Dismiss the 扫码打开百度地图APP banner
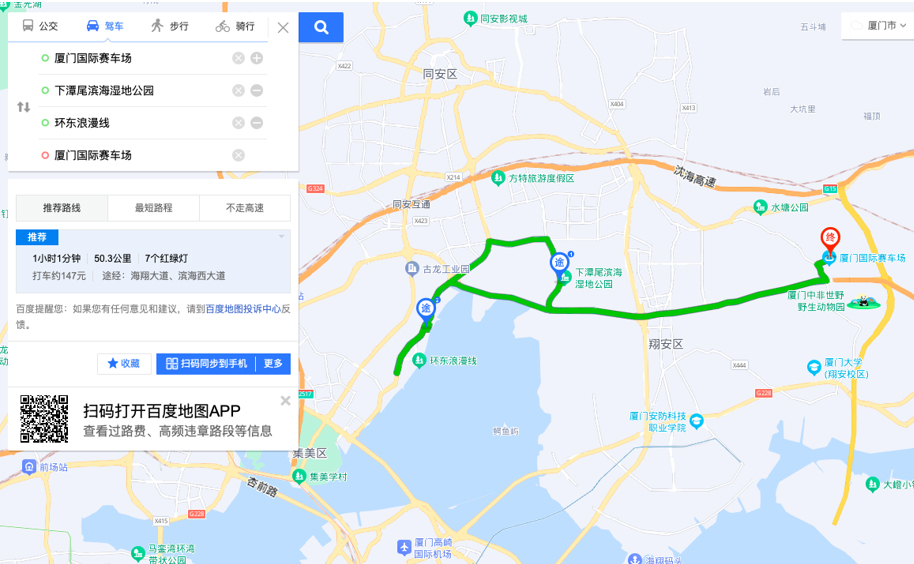914x564 pixels. (x=285, y=401)
